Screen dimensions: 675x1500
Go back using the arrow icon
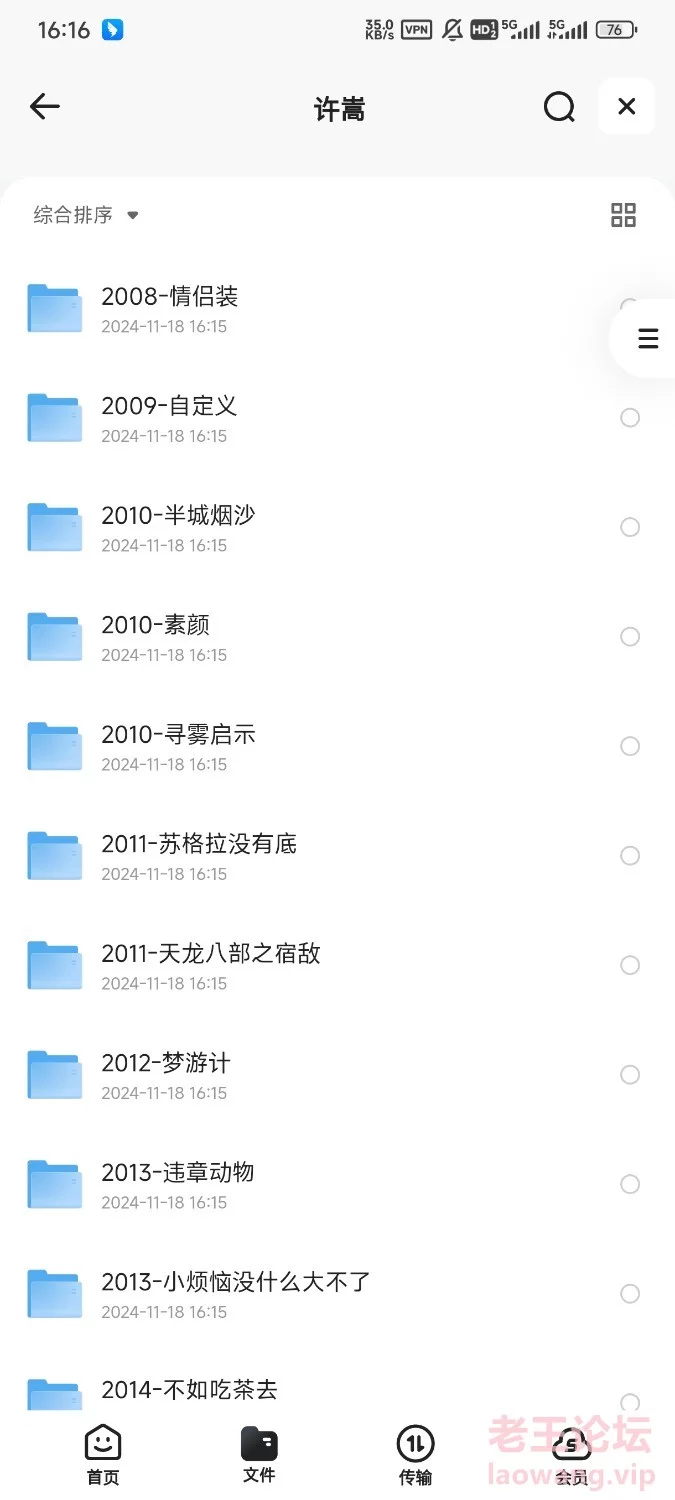(x=45, y=107)
